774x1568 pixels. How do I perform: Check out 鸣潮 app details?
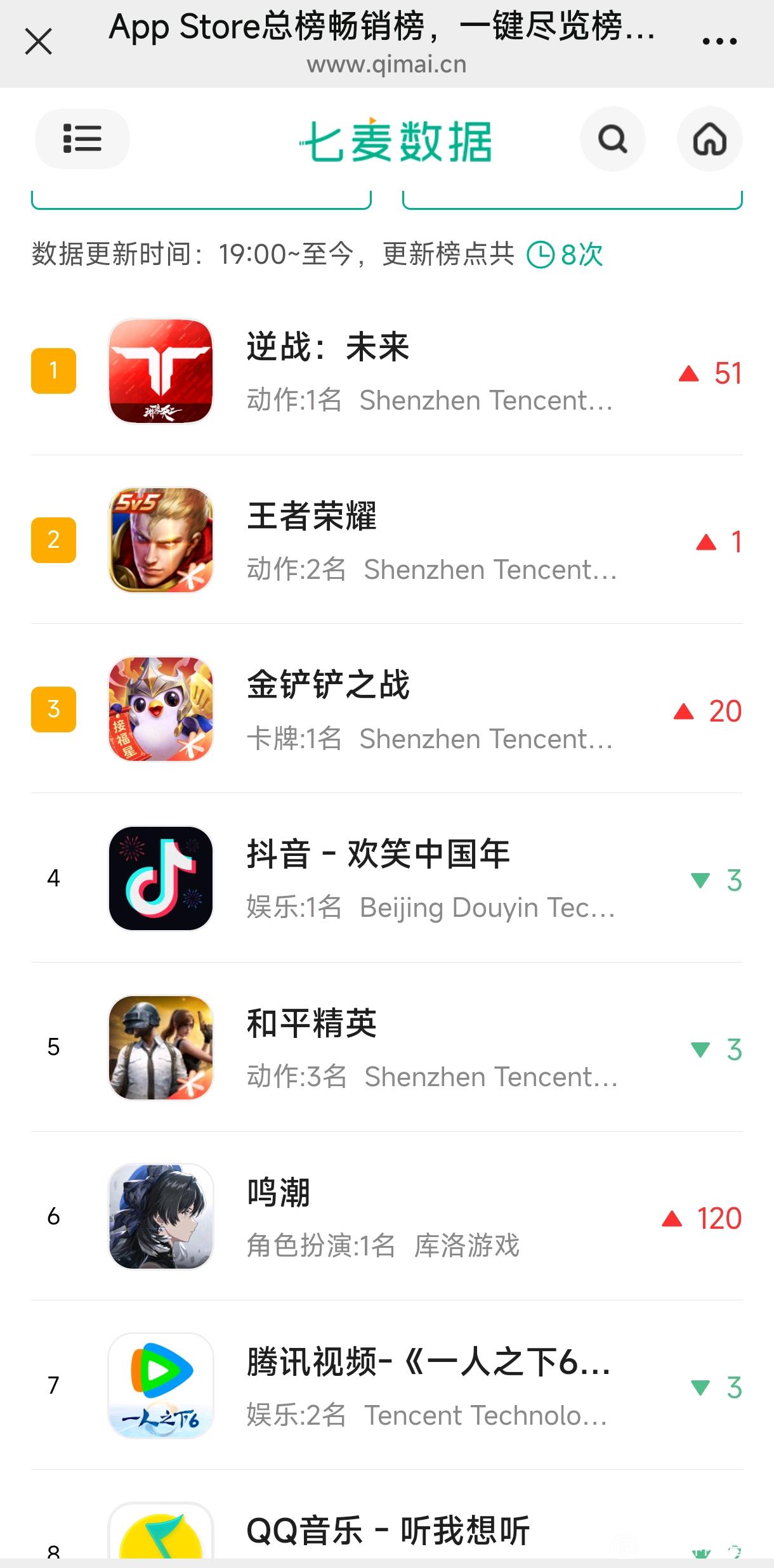(387, 1217)
